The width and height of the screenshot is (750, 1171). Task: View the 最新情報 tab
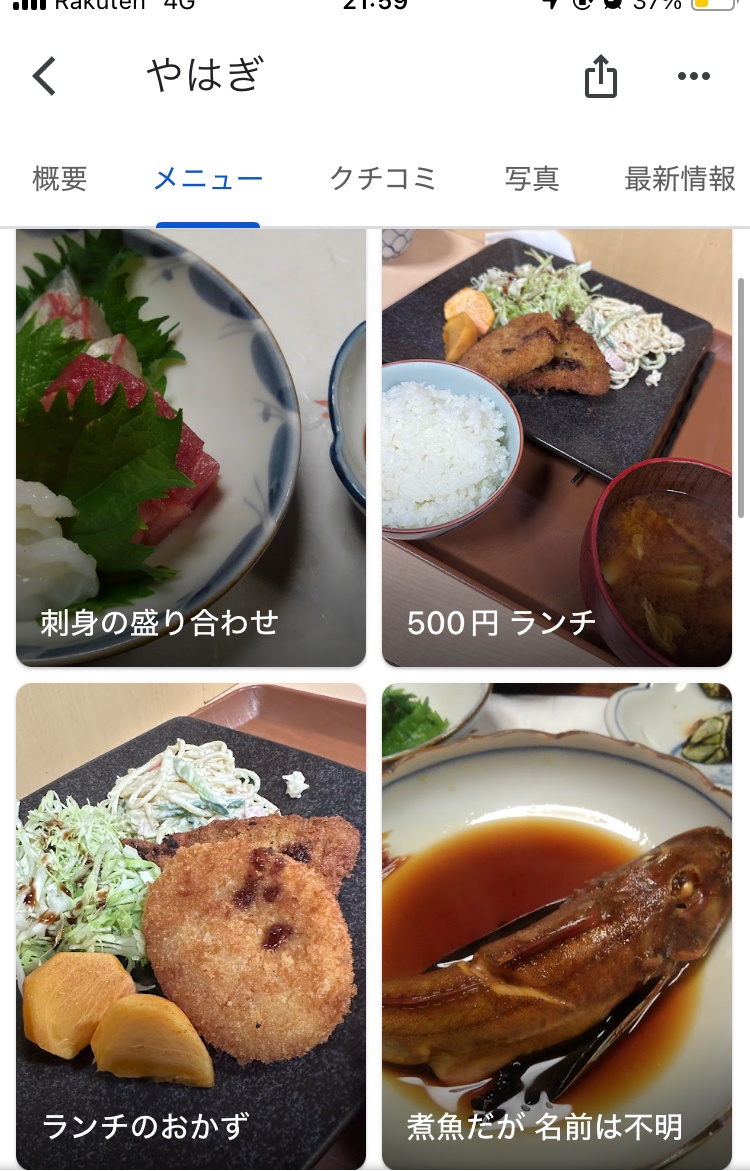pyautogui.click(x=680, y=180)
